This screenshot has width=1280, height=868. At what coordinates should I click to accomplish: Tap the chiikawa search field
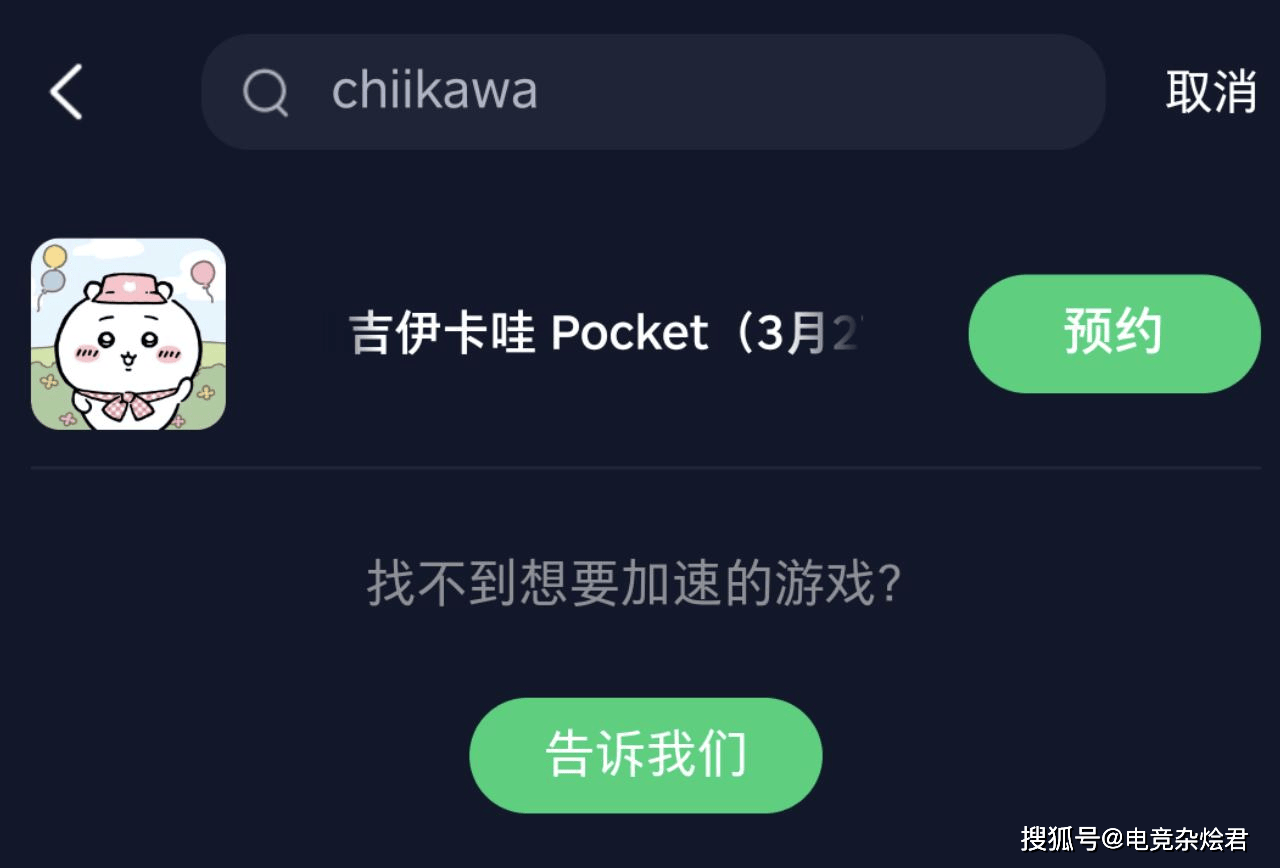click(x=650, y=92)
